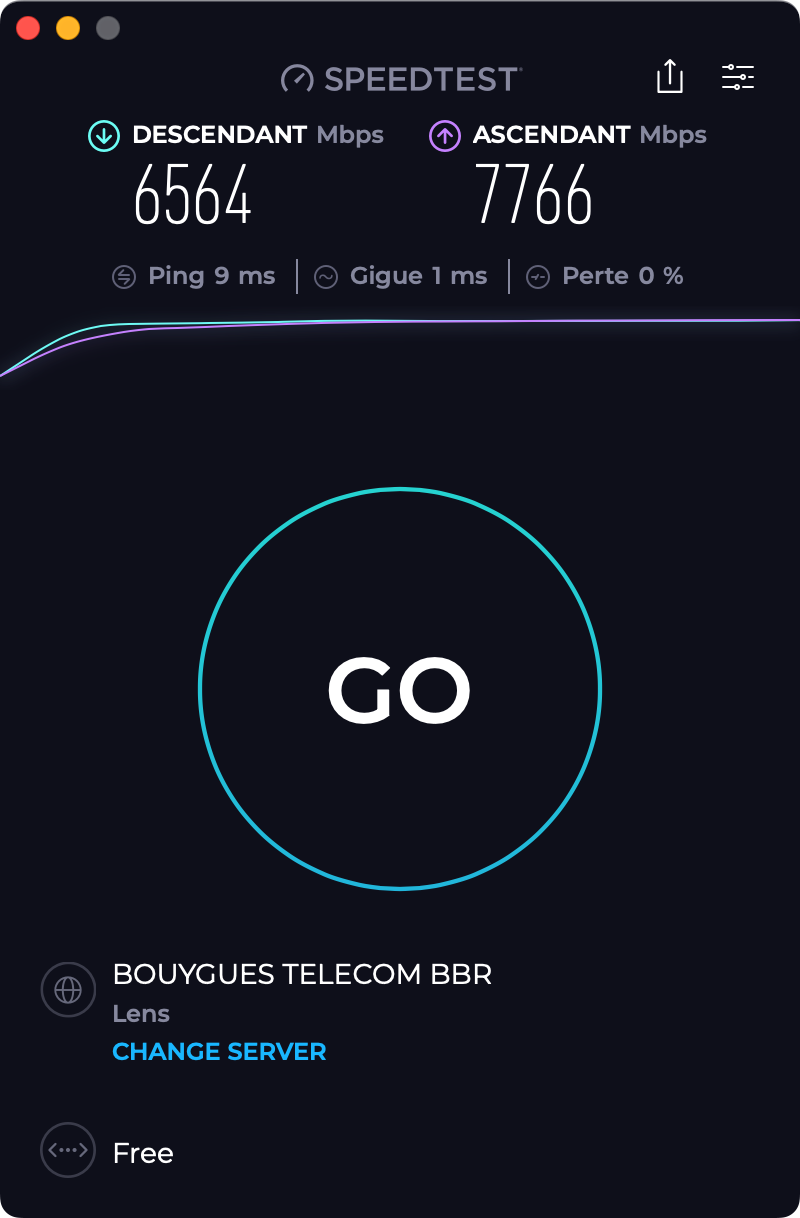Share the speed test results
Viewport: 800px width, 1218px height.
669,77
